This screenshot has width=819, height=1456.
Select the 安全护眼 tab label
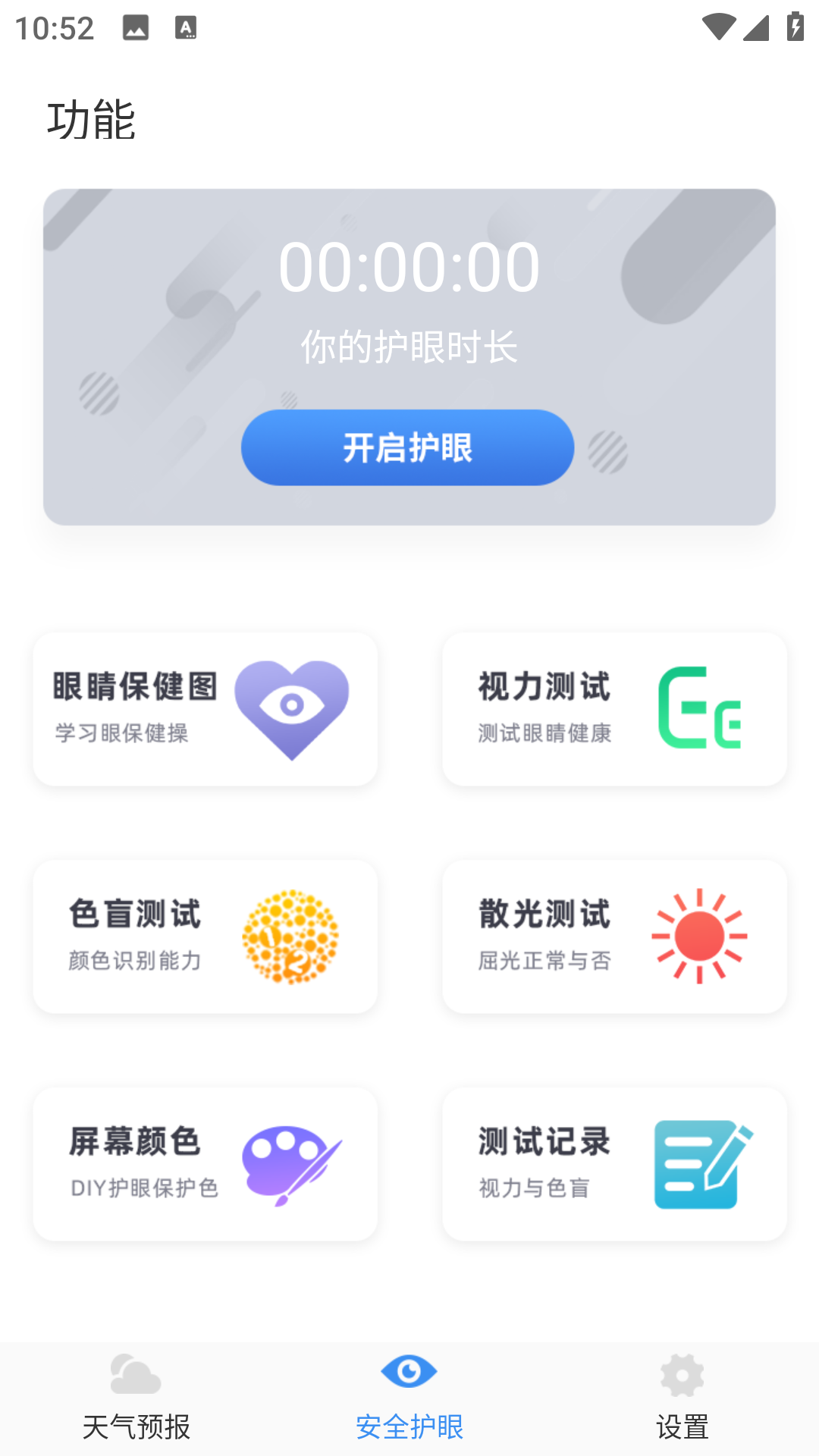coord(409,1426)
